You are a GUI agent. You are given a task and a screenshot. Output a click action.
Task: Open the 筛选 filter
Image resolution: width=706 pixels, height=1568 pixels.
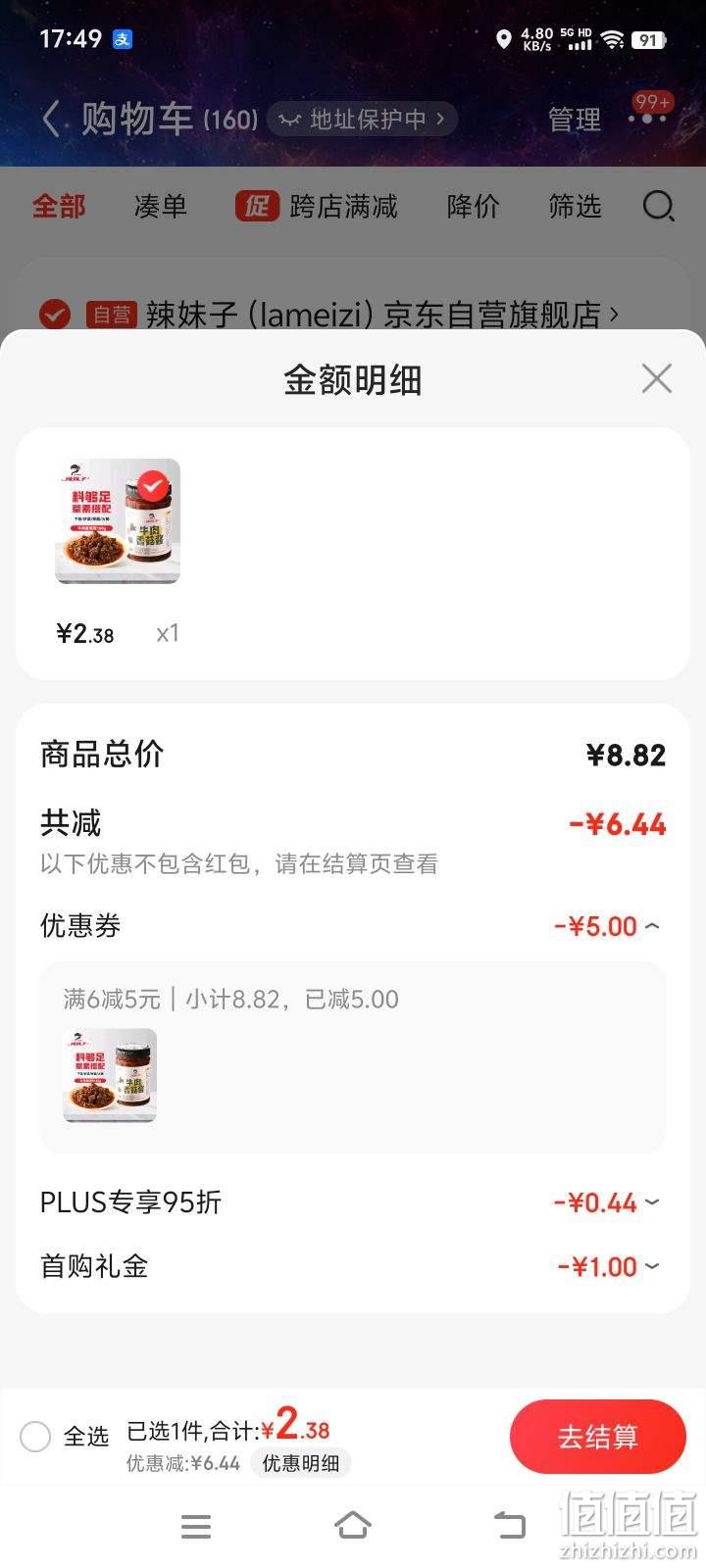click(575, 206)
